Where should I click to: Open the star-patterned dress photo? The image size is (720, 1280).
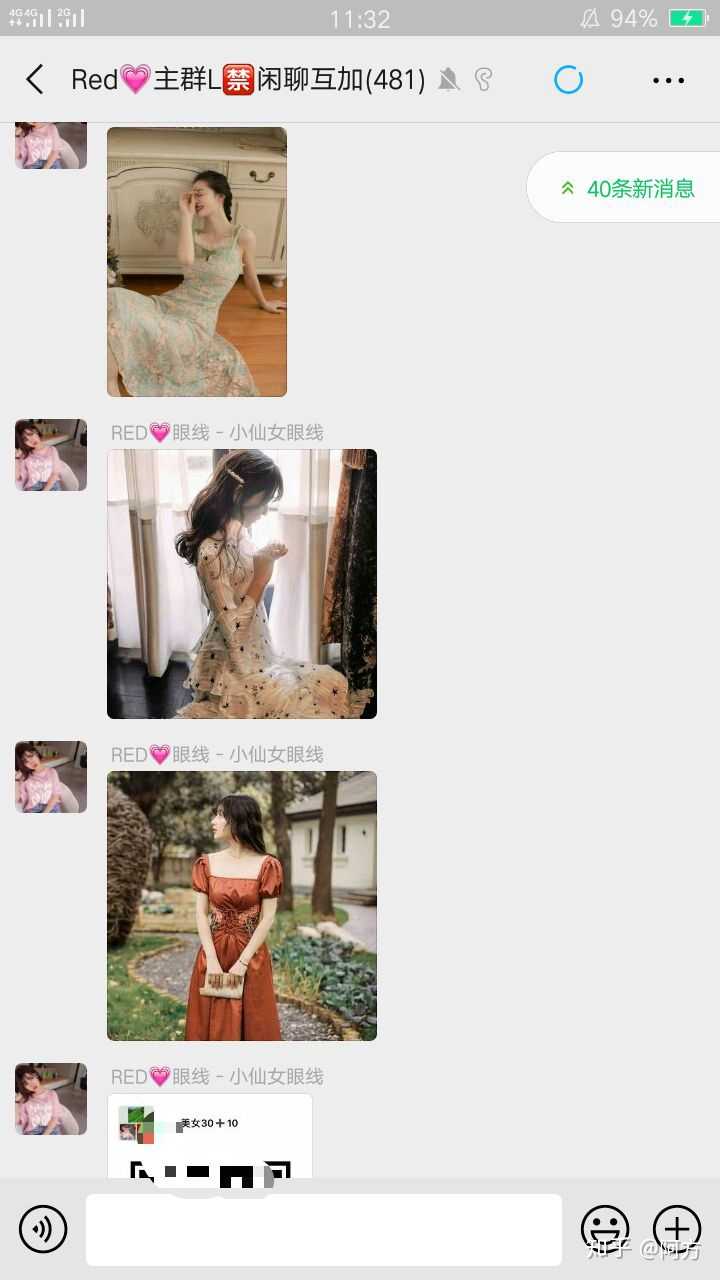[242, 584]
